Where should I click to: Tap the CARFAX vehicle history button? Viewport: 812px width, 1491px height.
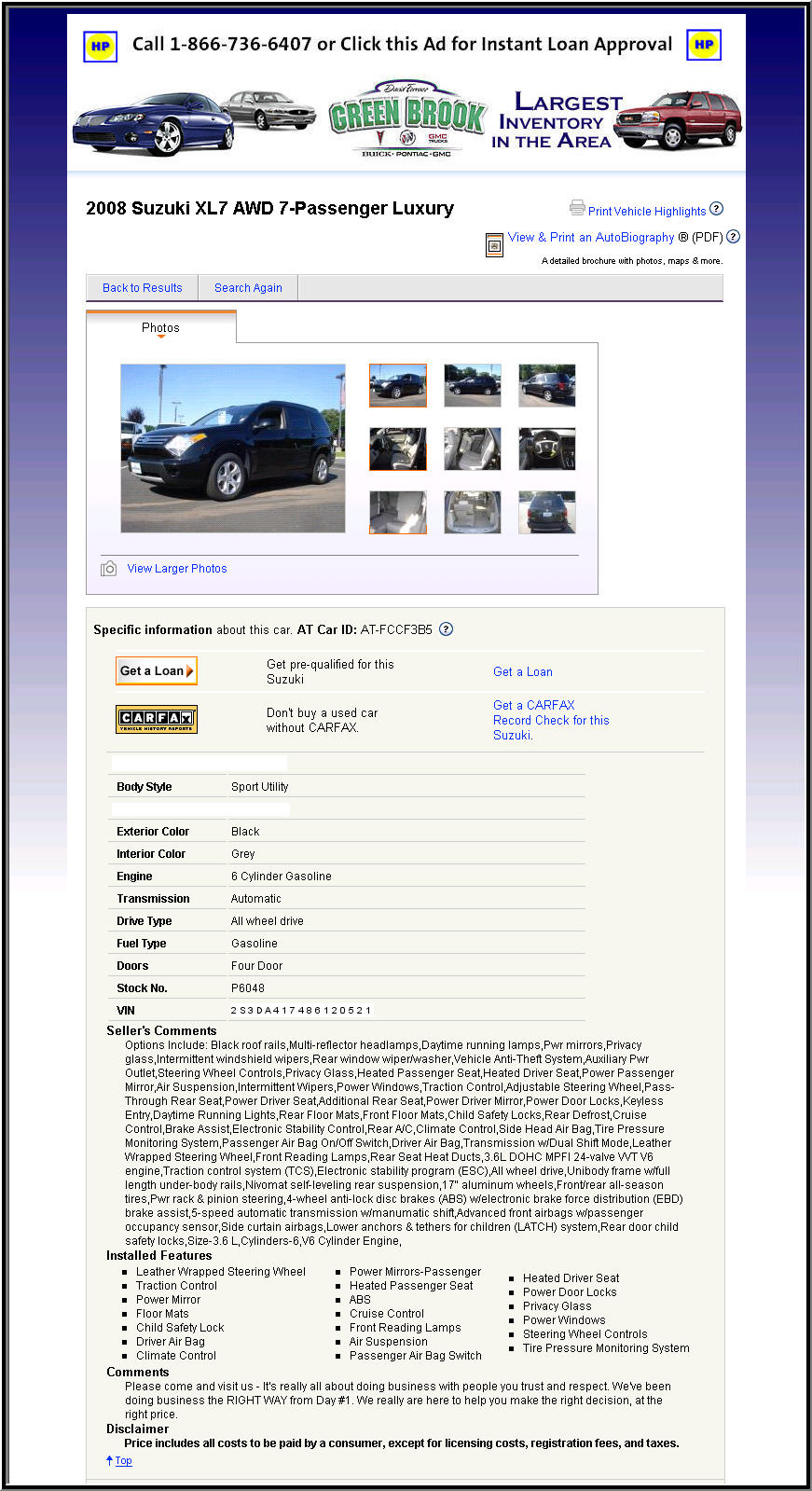tap(156, 719)
